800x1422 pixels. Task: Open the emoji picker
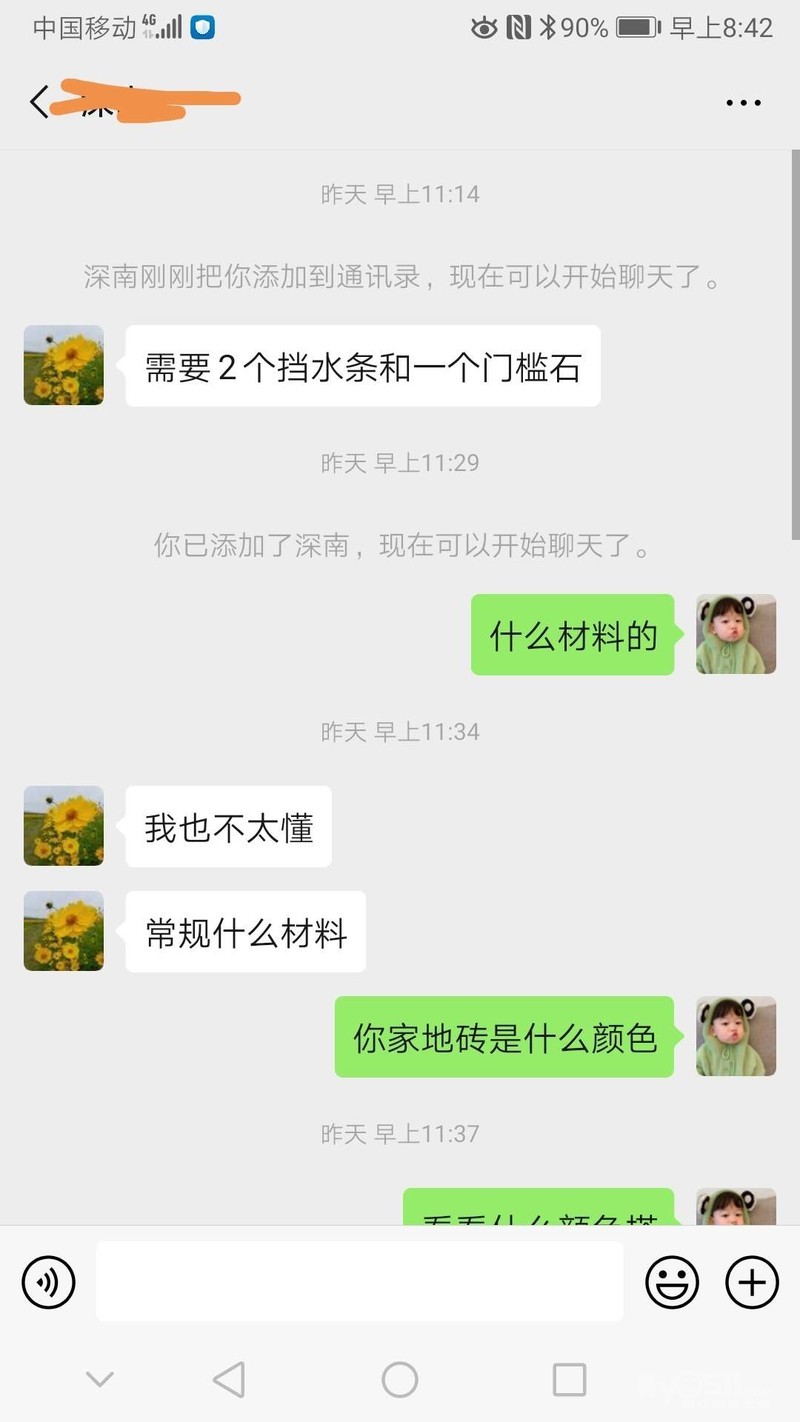(x=672, y=1281)
